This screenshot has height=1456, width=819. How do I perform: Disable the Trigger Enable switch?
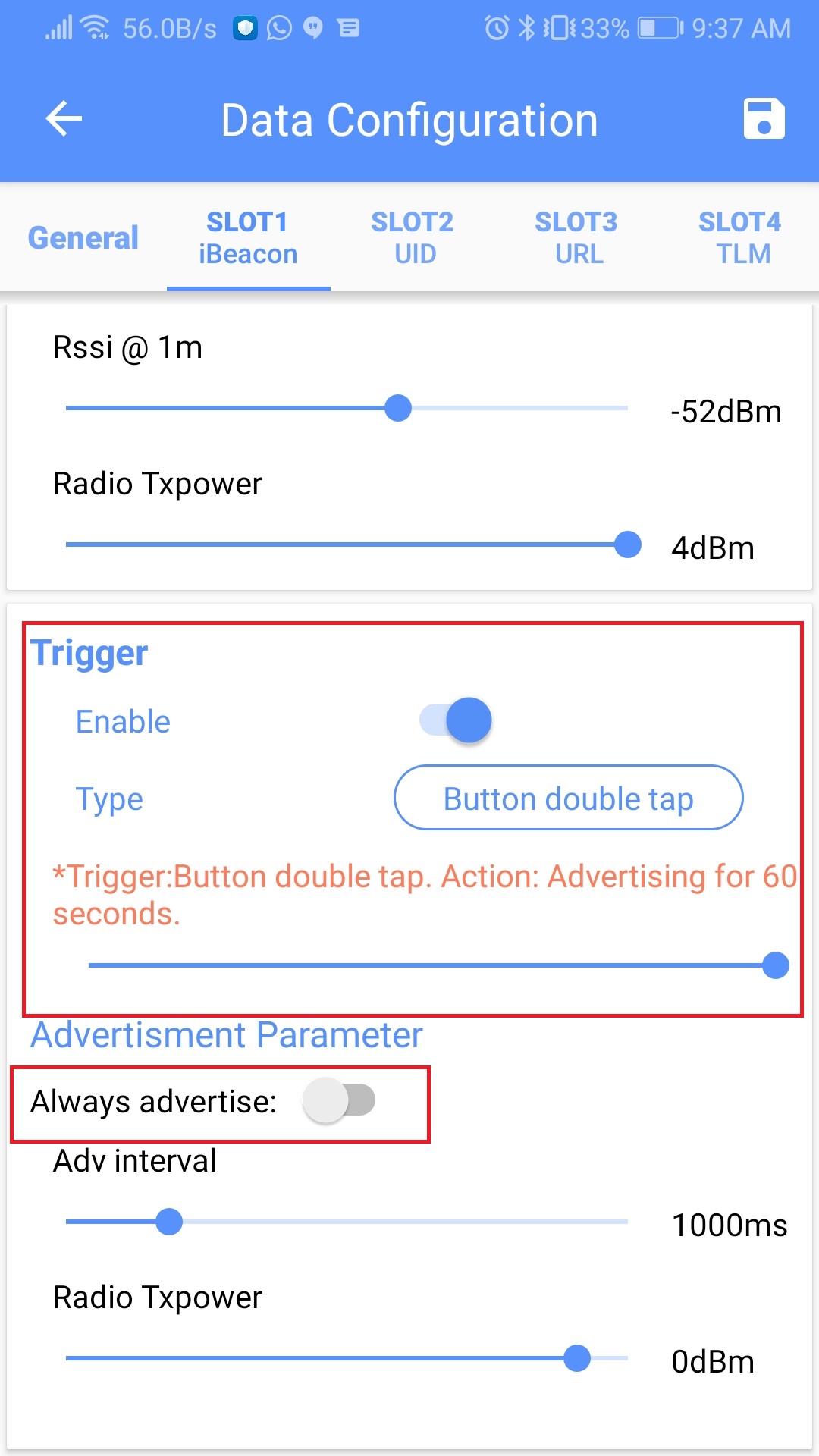tap(456, 720)
